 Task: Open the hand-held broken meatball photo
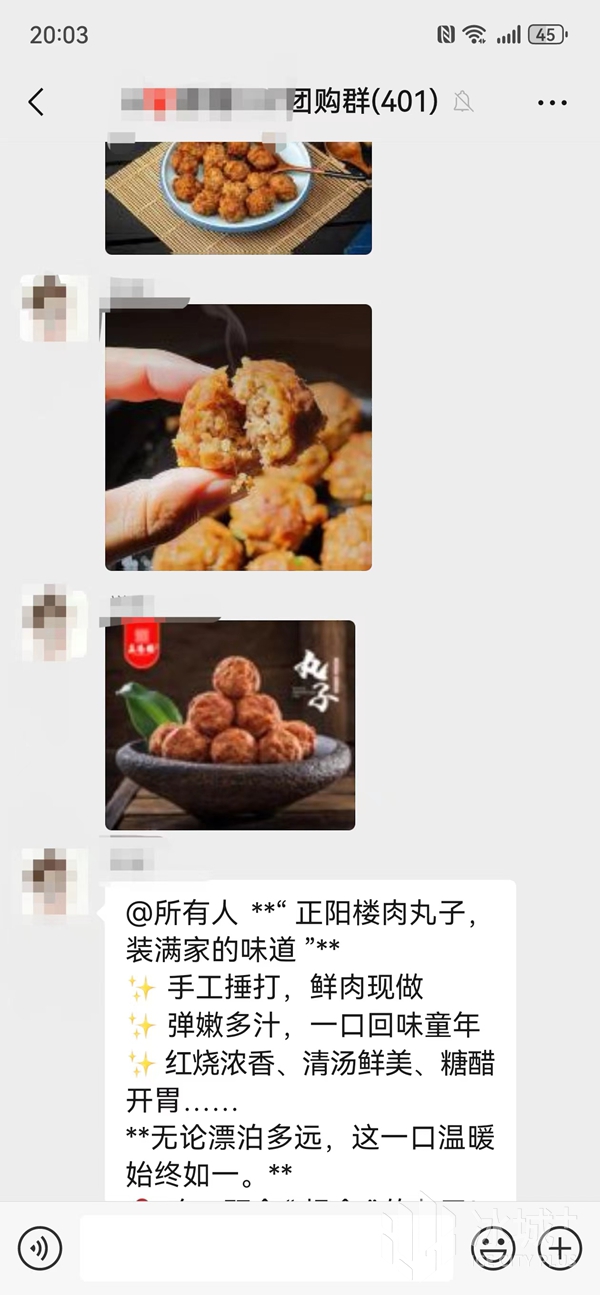pyautogui.click(x=238, y=437)
